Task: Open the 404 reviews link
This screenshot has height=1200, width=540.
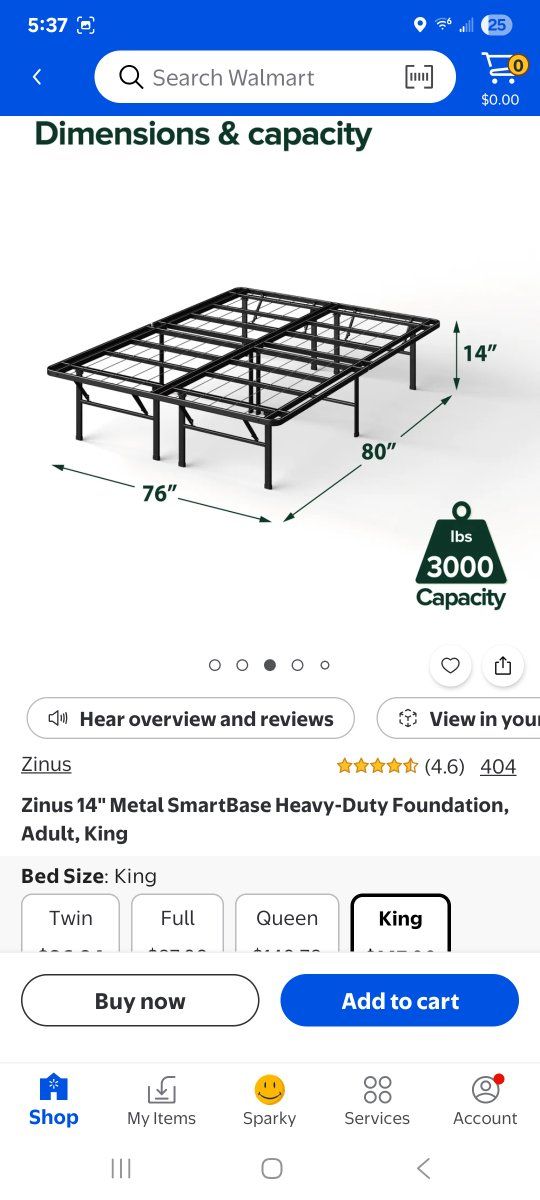Action: tap(498, 767)
